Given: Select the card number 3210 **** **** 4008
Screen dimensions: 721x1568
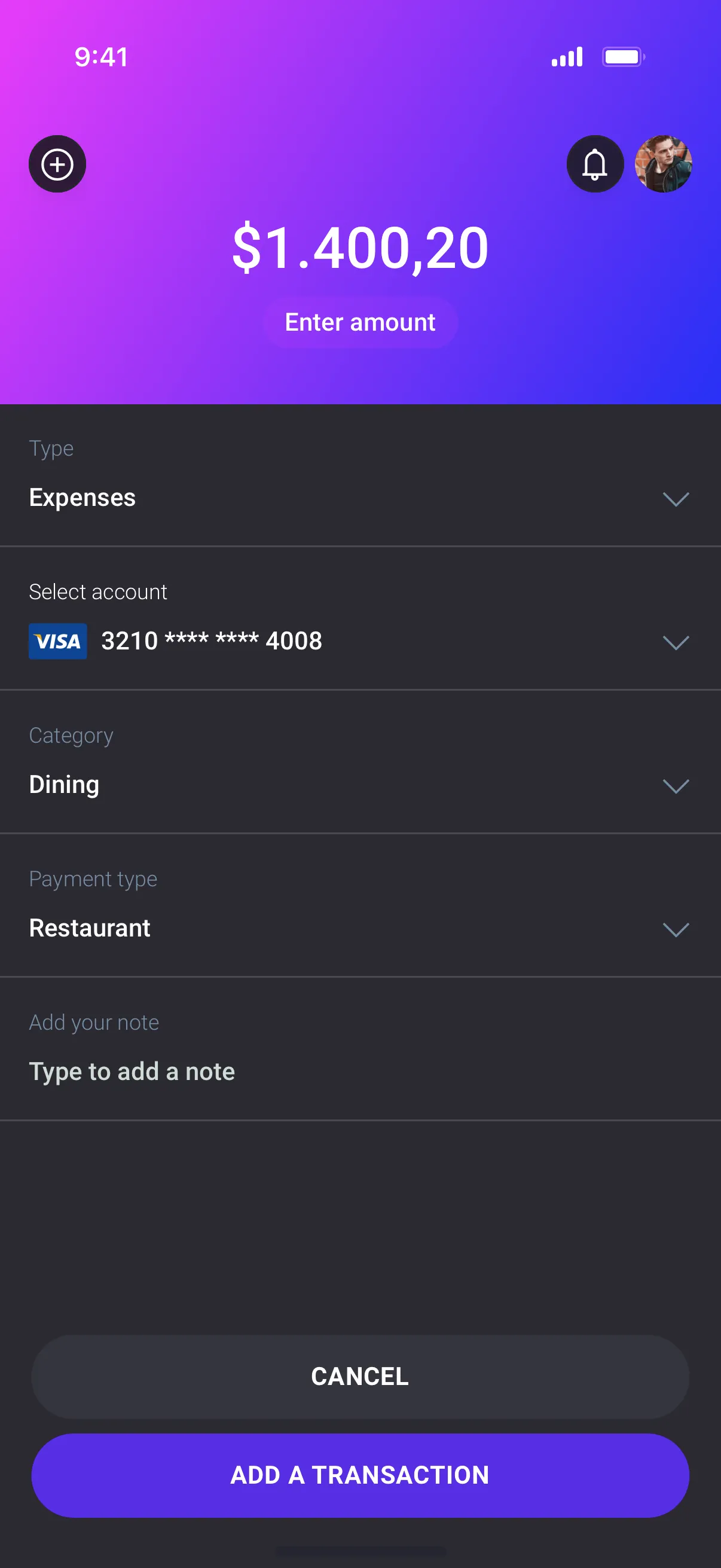Looking at the screenshot, I should [212, 640].
